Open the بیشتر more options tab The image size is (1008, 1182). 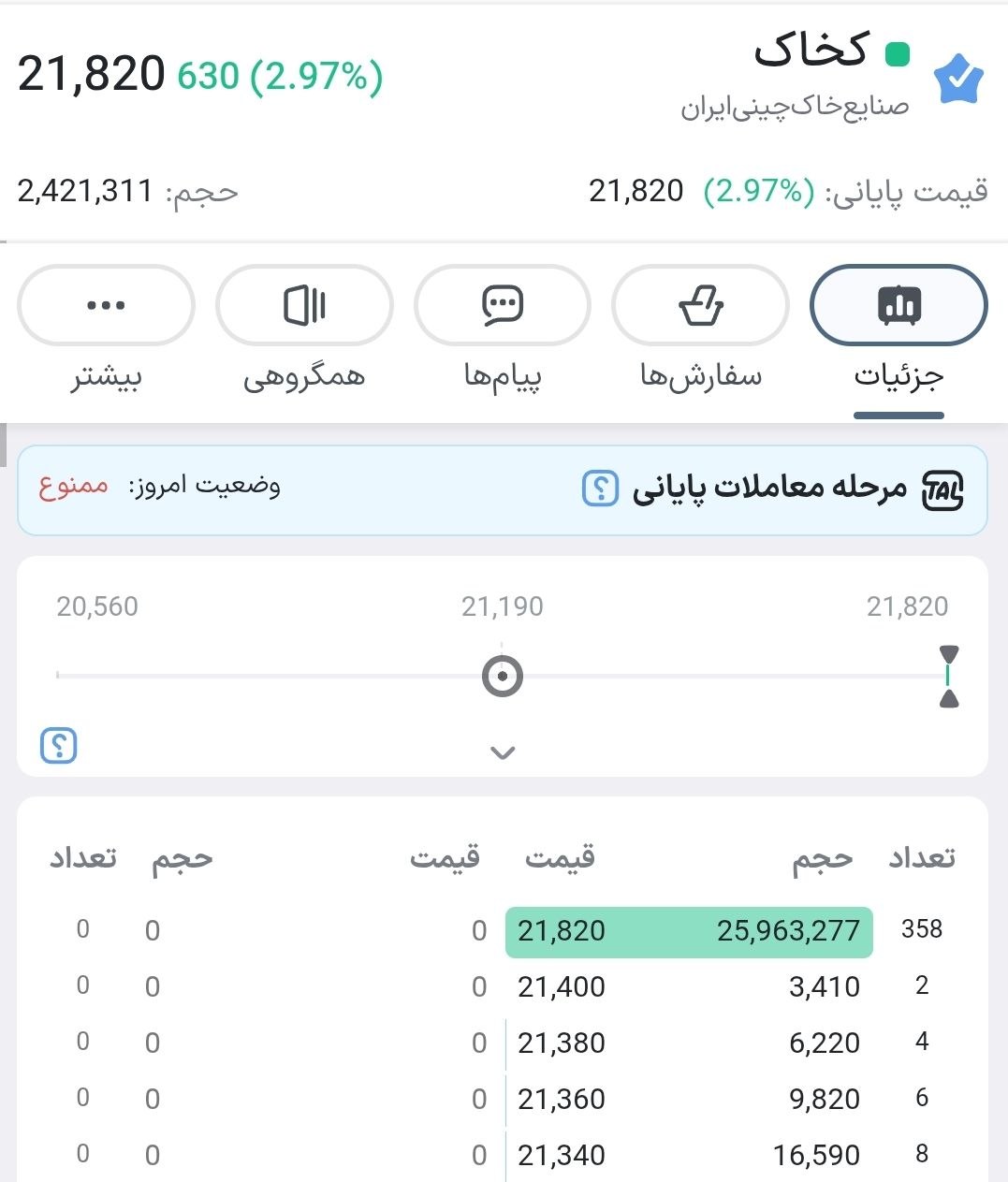(x=106, y=306)
